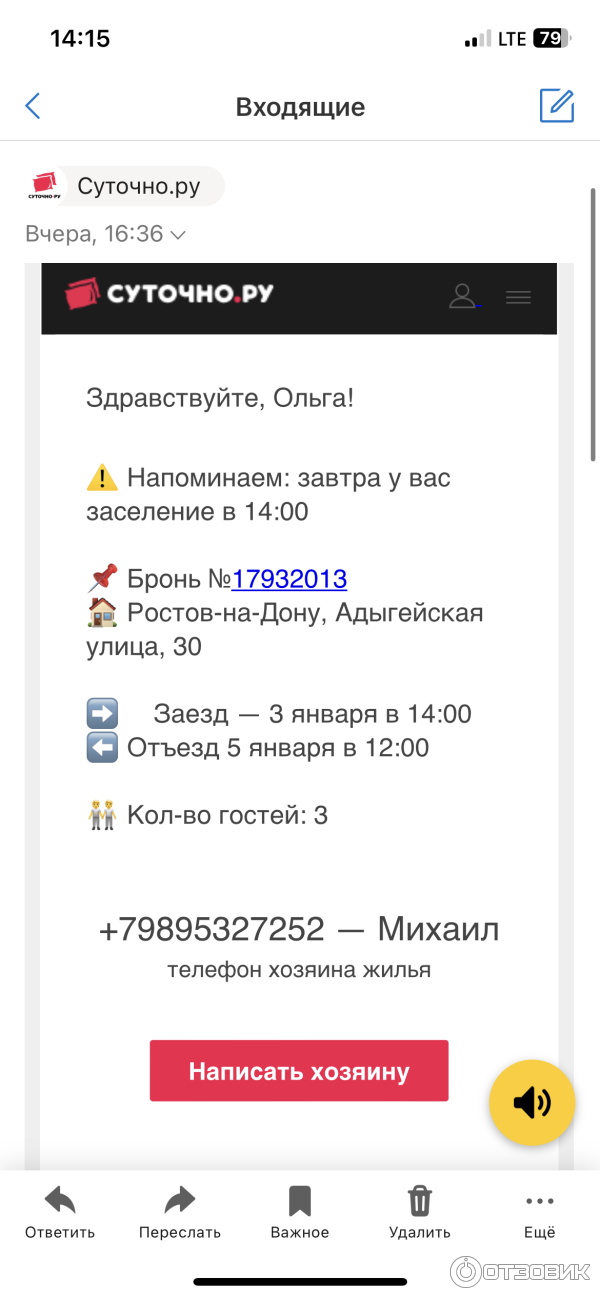Tap the yellow speaker button
600x1298 pixels.
[x=532, y=1102]
